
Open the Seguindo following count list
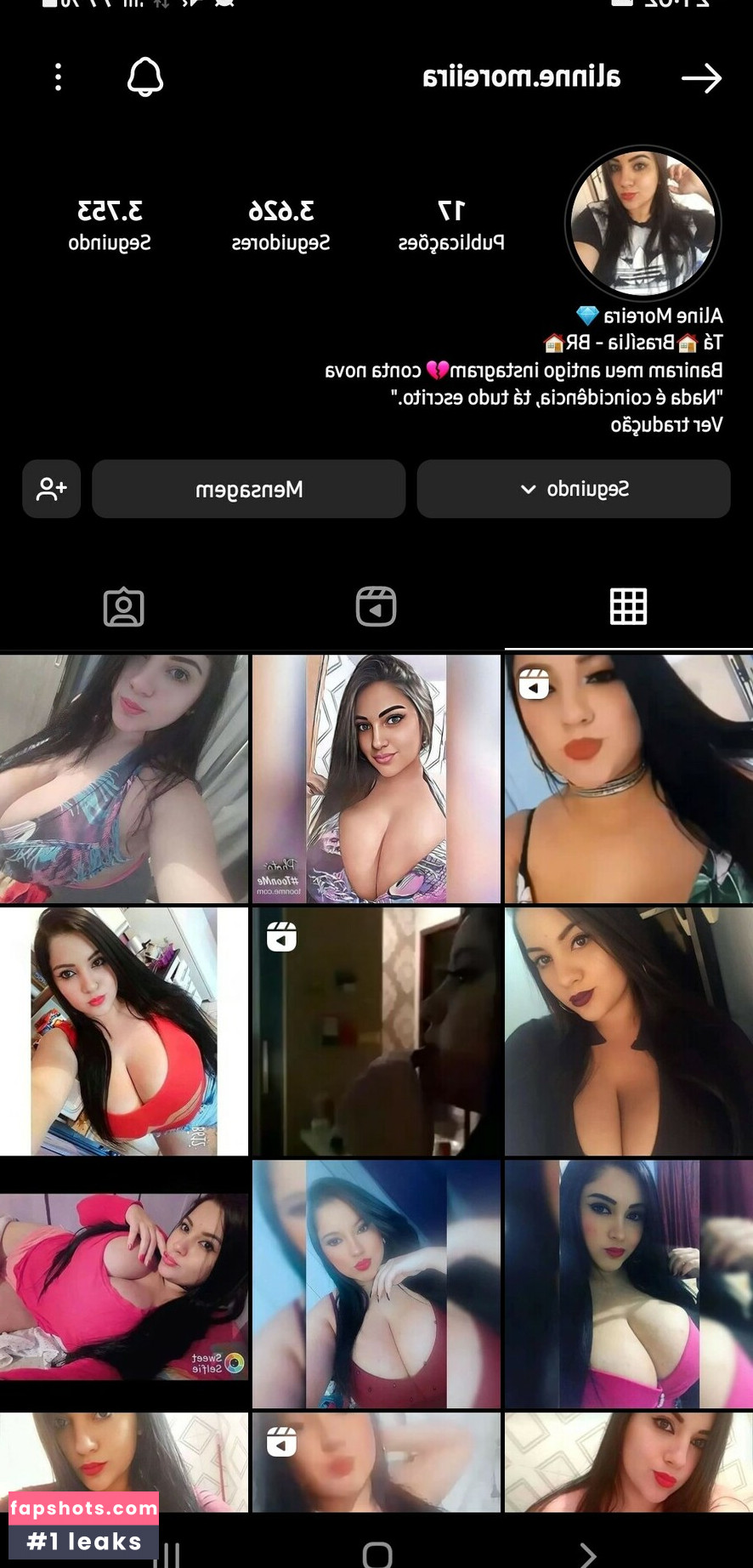pos(110,224)
